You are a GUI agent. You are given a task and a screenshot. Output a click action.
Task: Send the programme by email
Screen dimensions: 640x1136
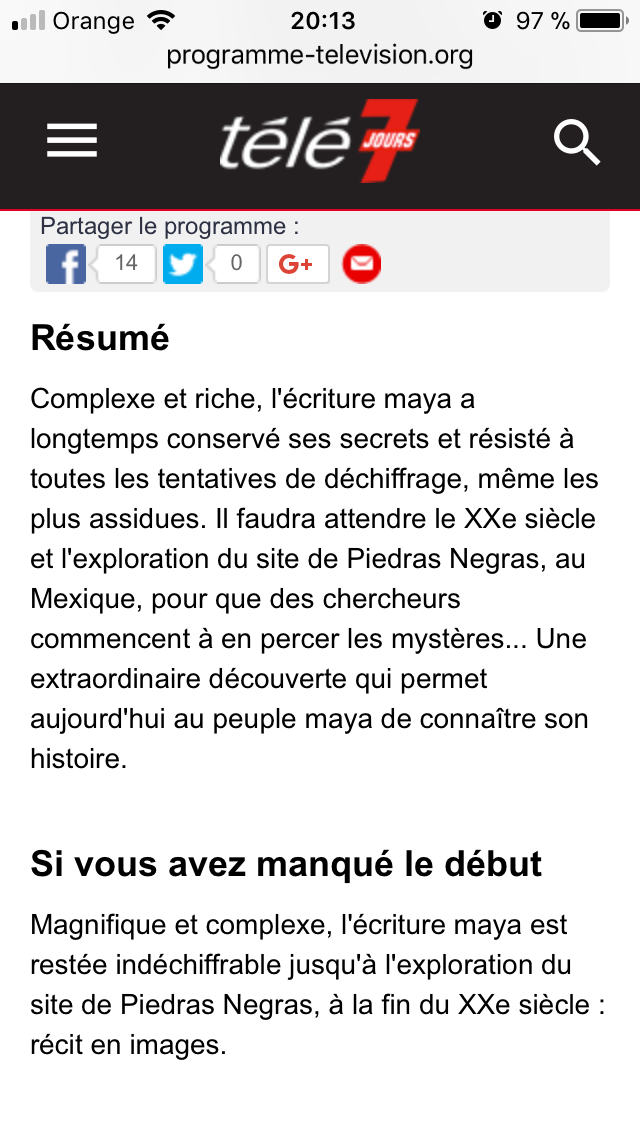[x=361, y=264]
